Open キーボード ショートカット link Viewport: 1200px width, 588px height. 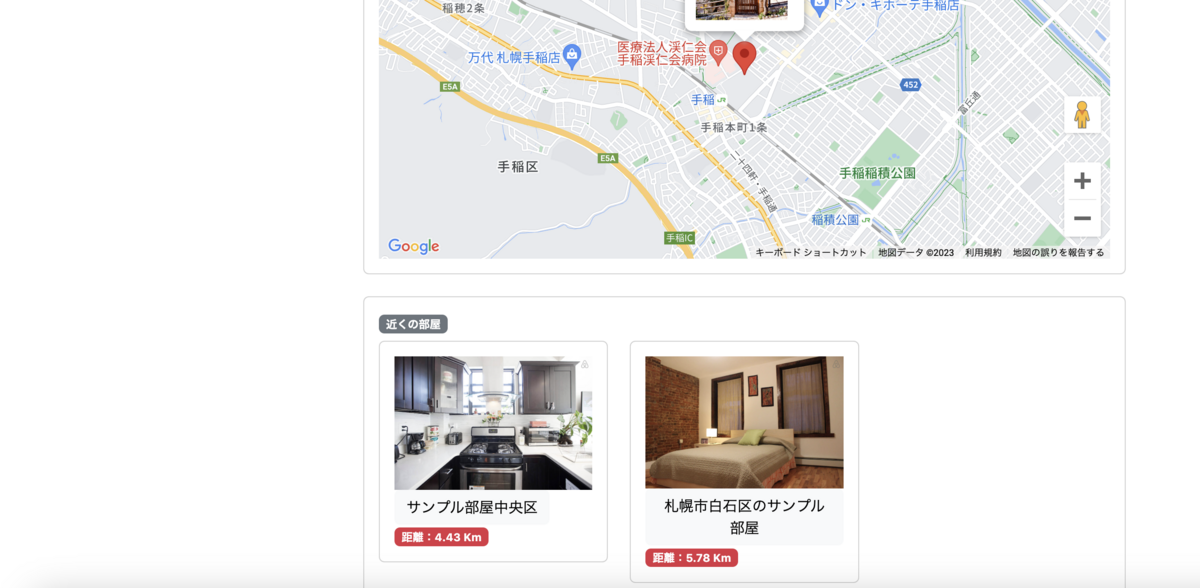pyautogui.click(x=810, y=253)
